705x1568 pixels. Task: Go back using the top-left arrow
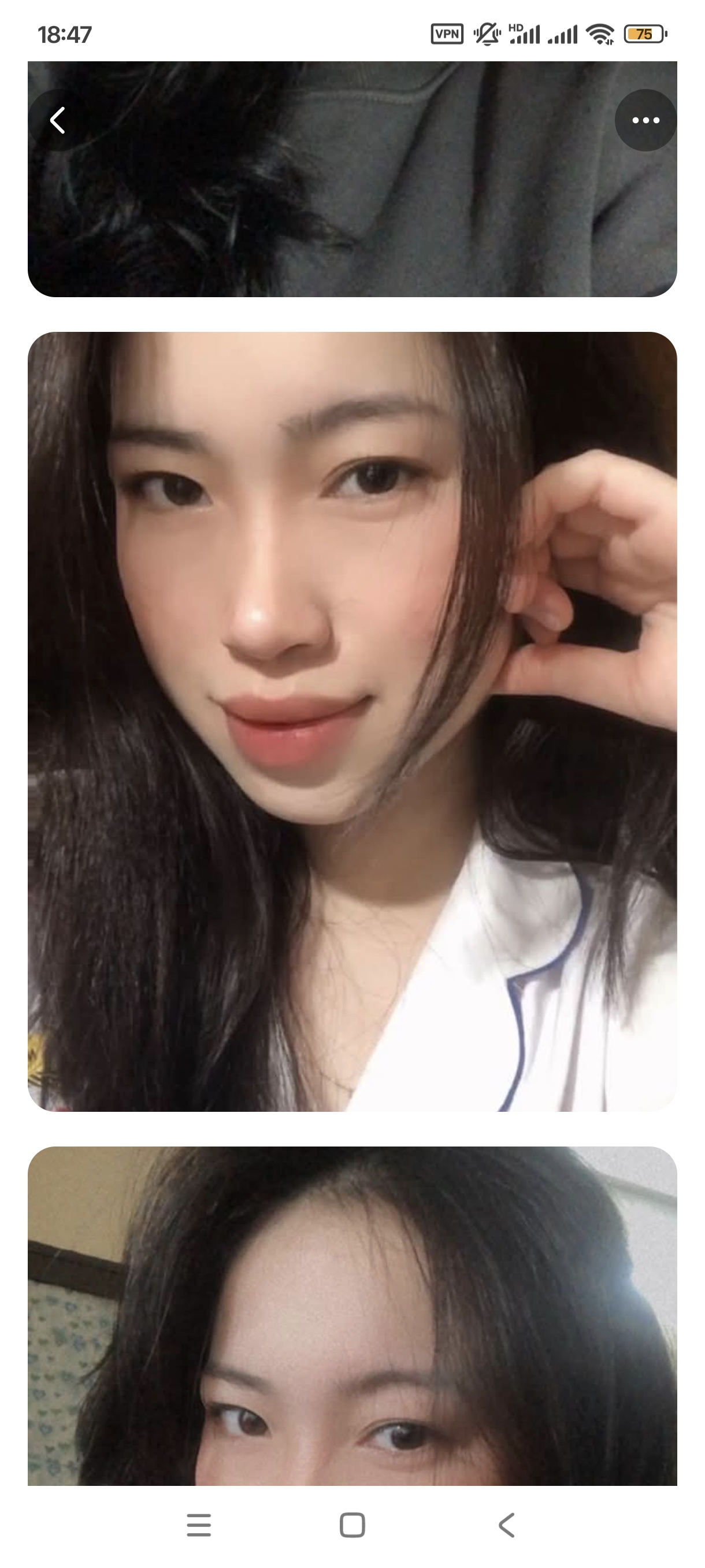tap(58, 120)
